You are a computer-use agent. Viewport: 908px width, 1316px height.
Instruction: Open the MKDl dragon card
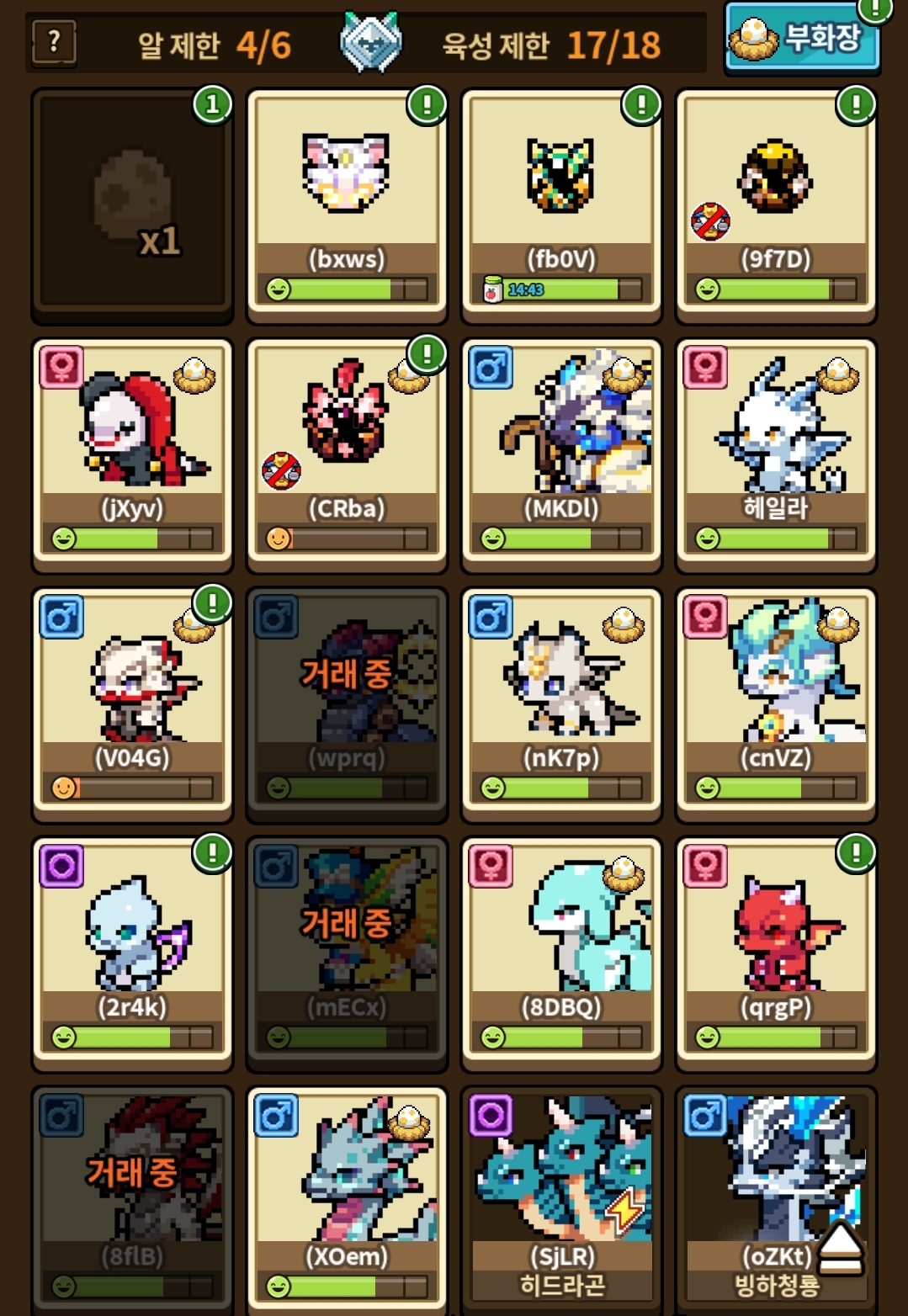[561, 454]
